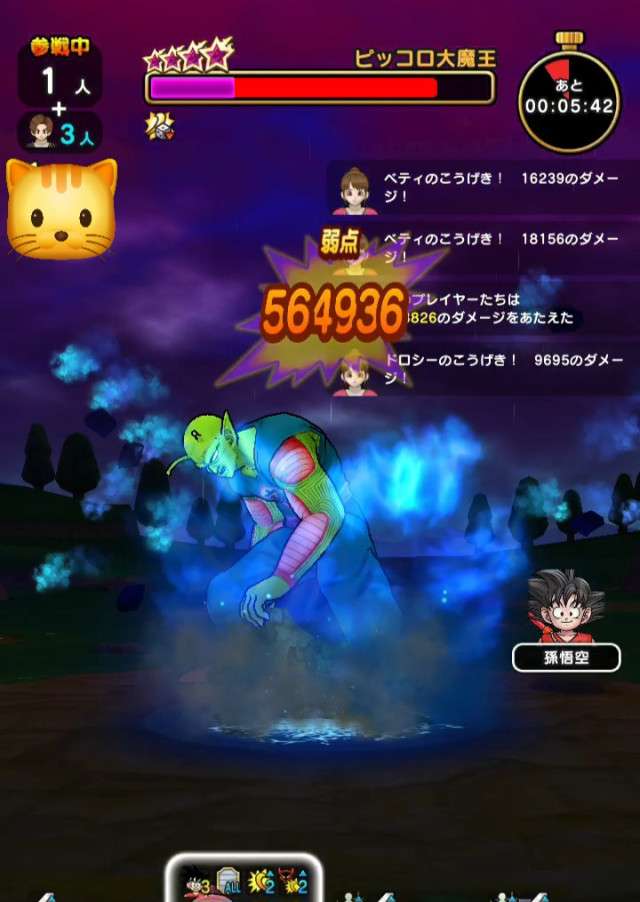Open the status effects panel at bottom
640x902 pixels.
pos(243,880)
